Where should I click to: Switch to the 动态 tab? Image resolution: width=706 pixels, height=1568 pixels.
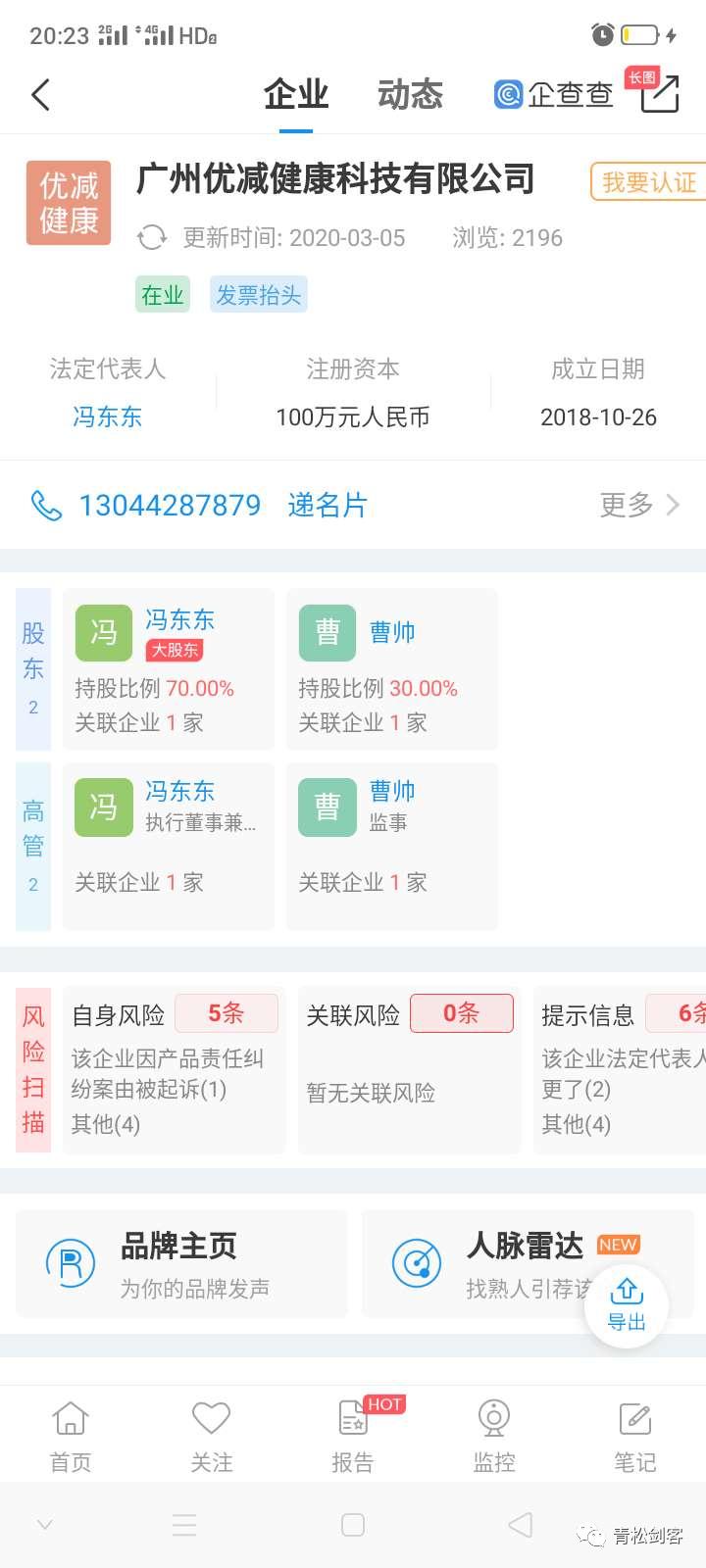410,95
